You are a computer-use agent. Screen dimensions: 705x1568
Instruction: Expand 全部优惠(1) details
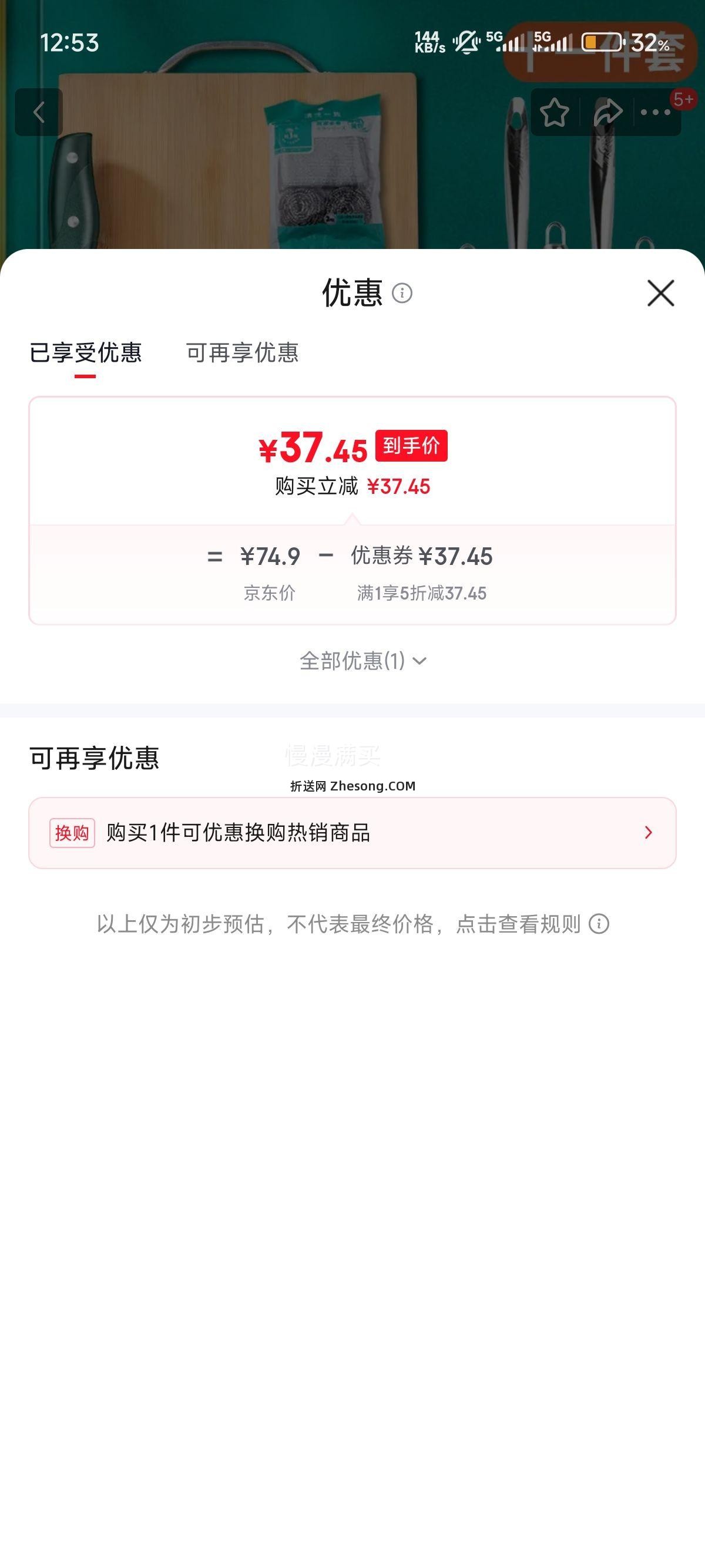(x=362, y=659)
